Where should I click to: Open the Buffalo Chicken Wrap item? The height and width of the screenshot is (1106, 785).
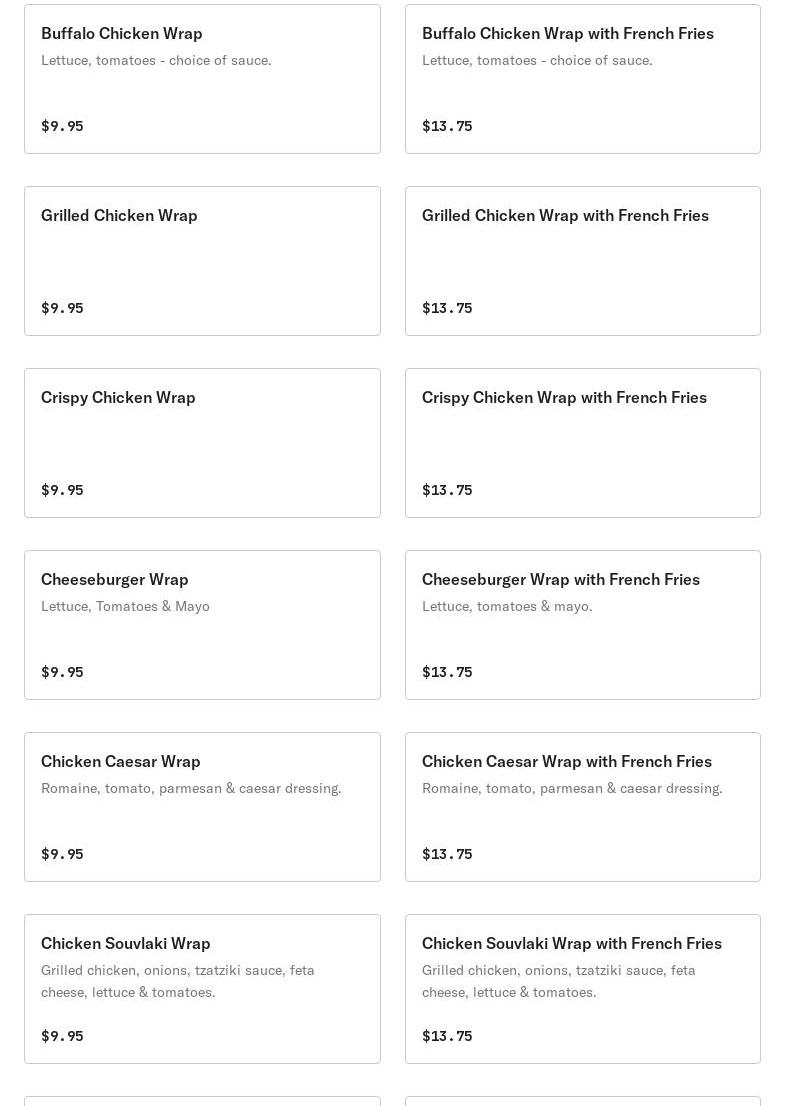[x=202, y=79]
